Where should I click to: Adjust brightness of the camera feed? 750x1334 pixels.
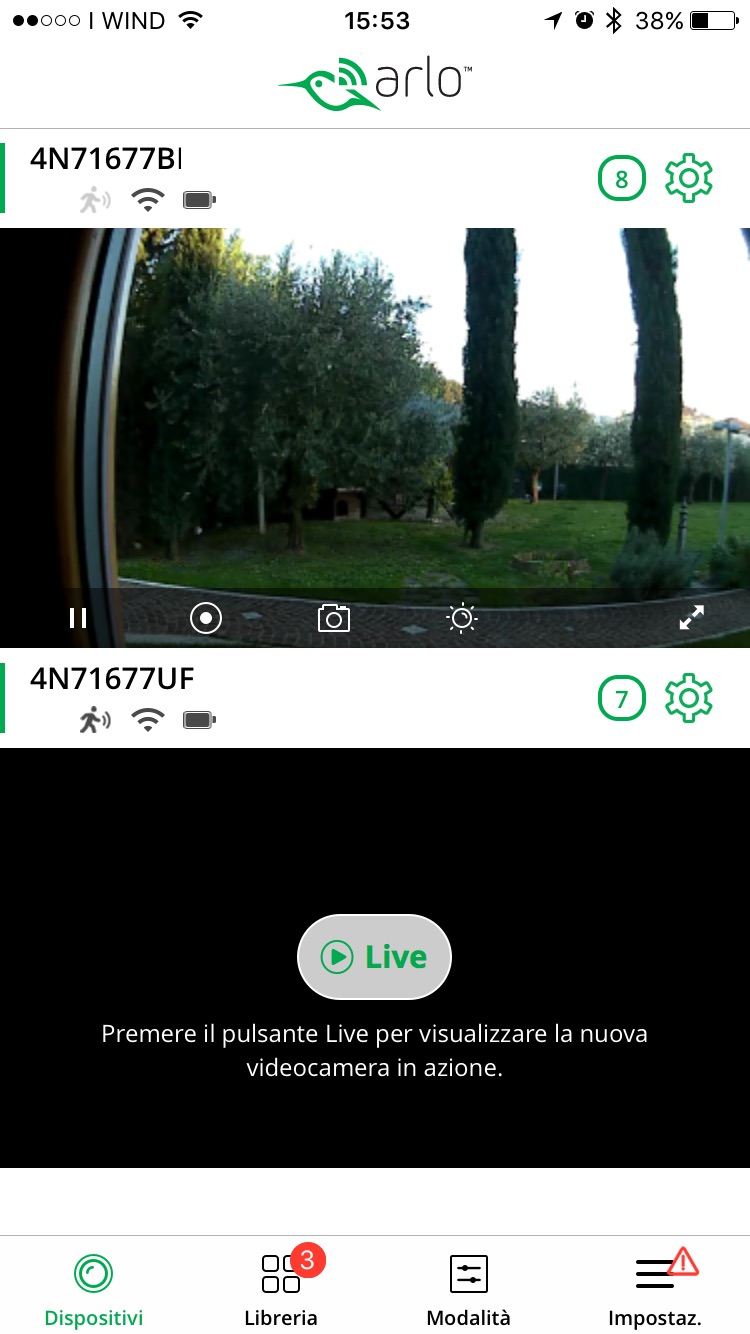pos(462,618)
